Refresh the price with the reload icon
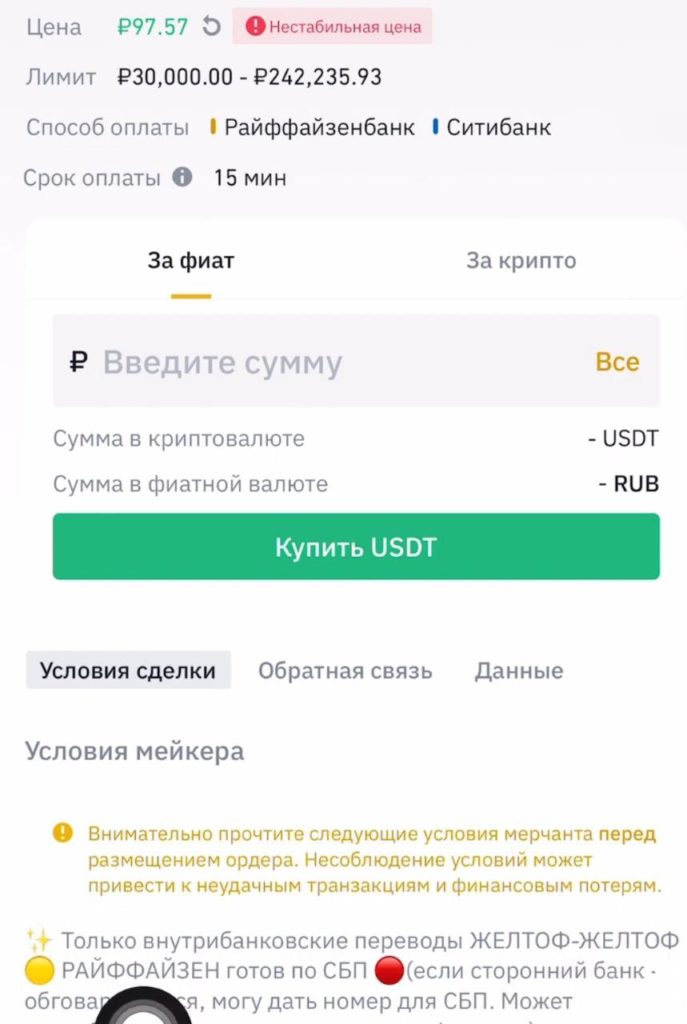This screenshot has width=687, height=1024. pos(211,27)
